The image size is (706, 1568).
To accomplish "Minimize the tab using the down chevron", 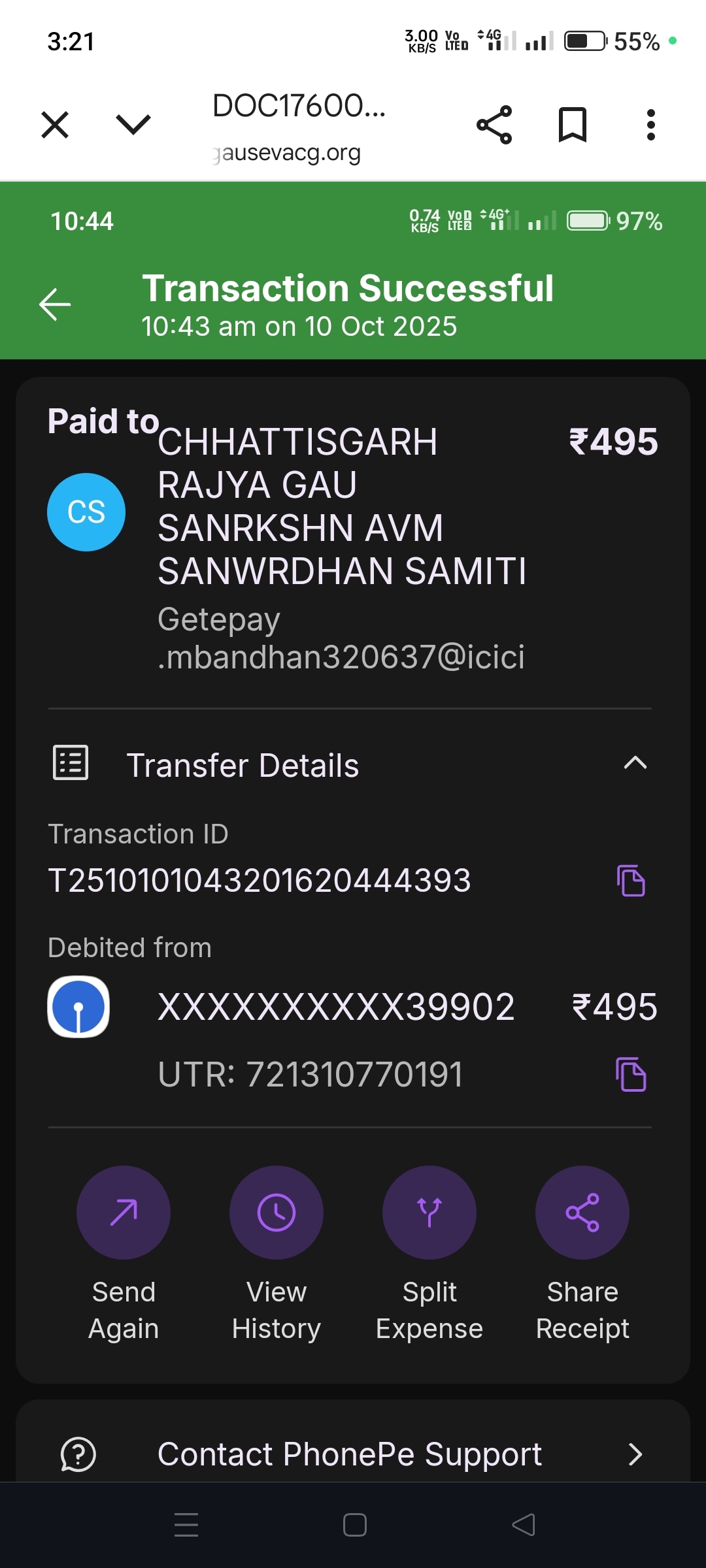I will (x=133, y=124).
